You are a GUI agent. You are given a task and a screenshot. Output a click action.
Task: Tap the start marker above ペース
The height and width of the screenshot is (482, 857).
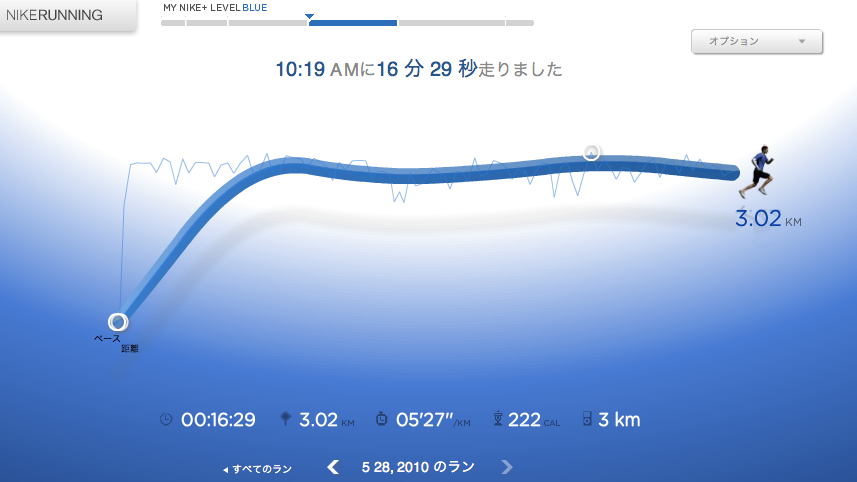(118, 322)
